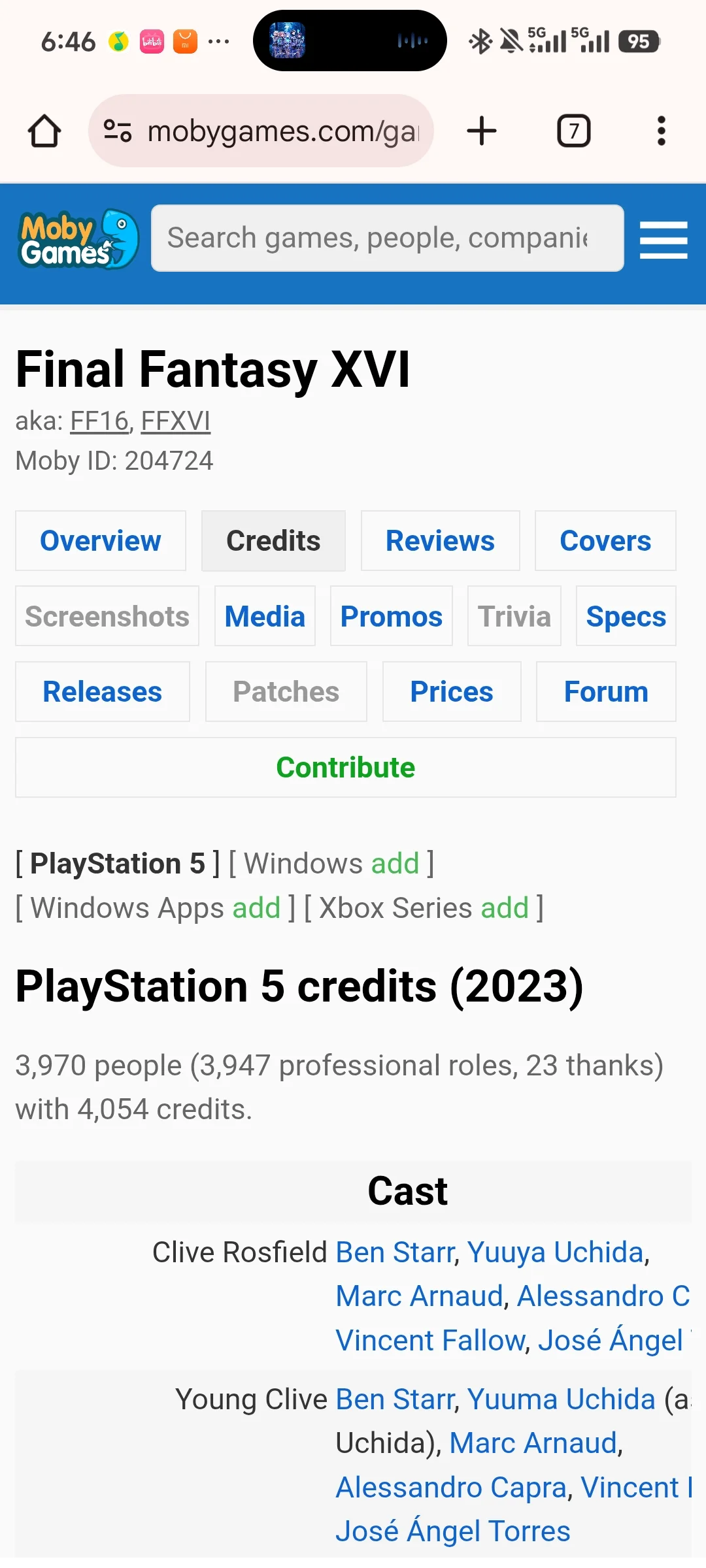Viewport: 706px width, 1568px height.
Task: Visit the Forum tab
Action: tap(606, 692)
